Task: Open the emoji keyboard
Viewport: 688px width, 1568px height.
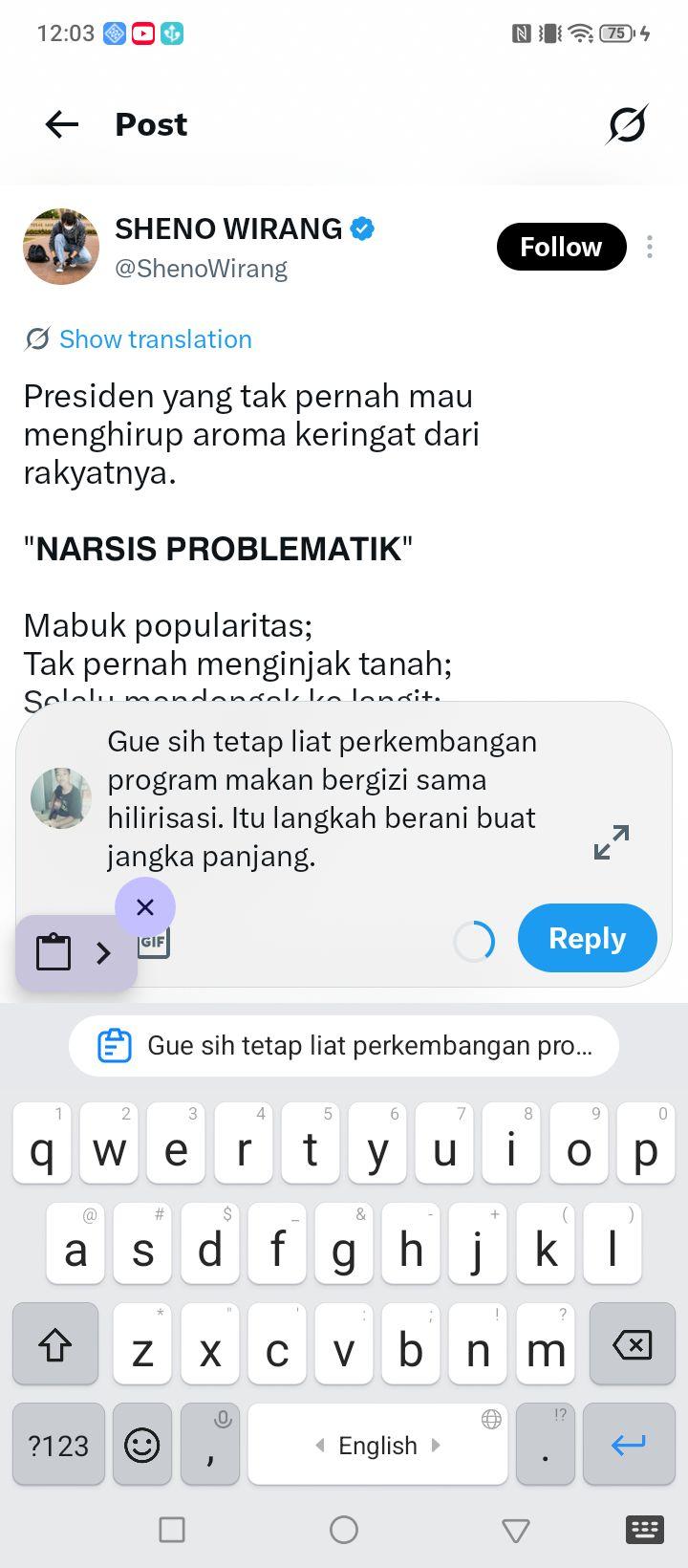Action: coord(142,1445)
